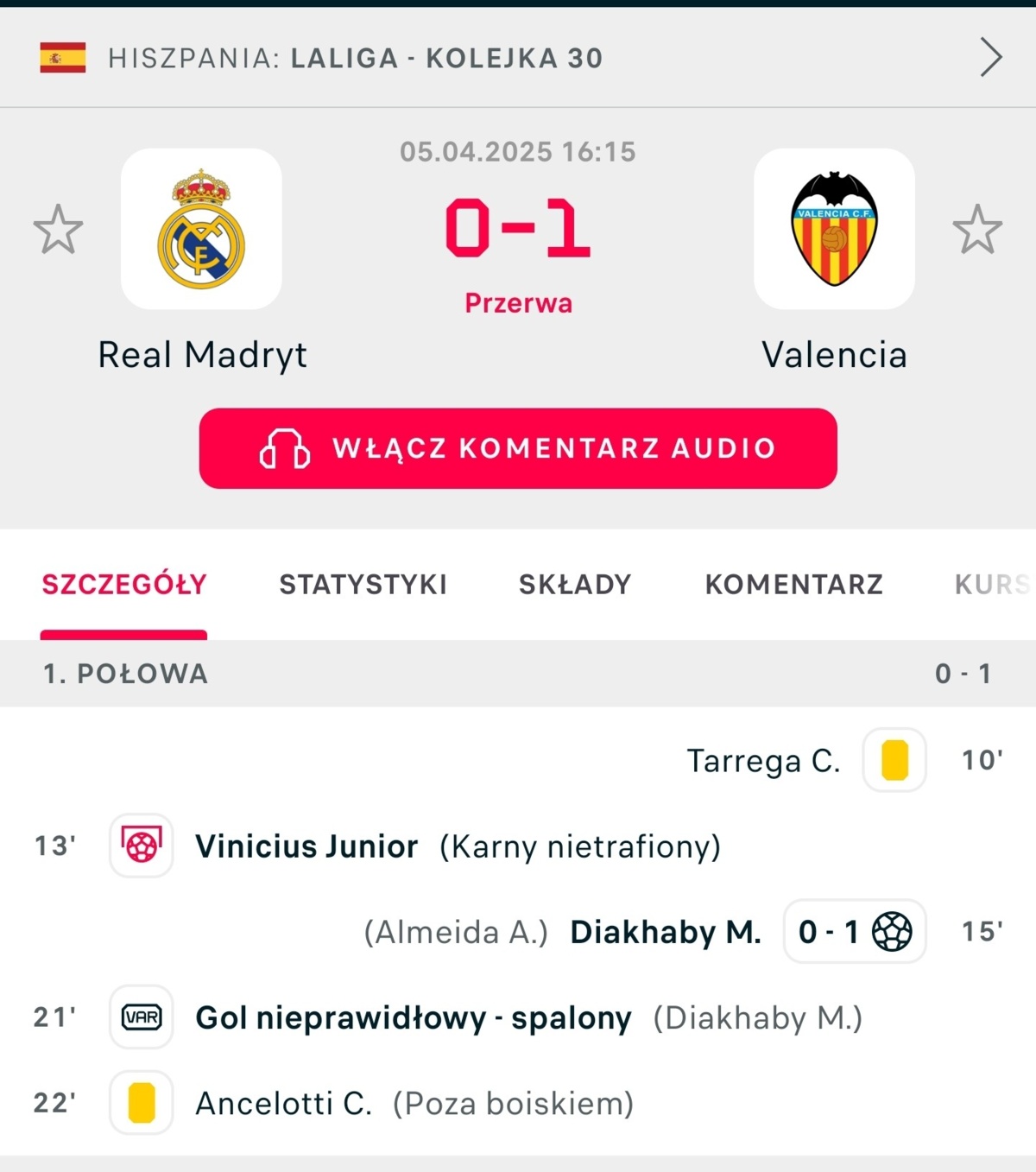Image resolution: width=1036 pixels, height=1172 pixels.
Task: Open the LaLiga Kolejka 30 league header
Action: pyautogui.click(x=518, y=58)
